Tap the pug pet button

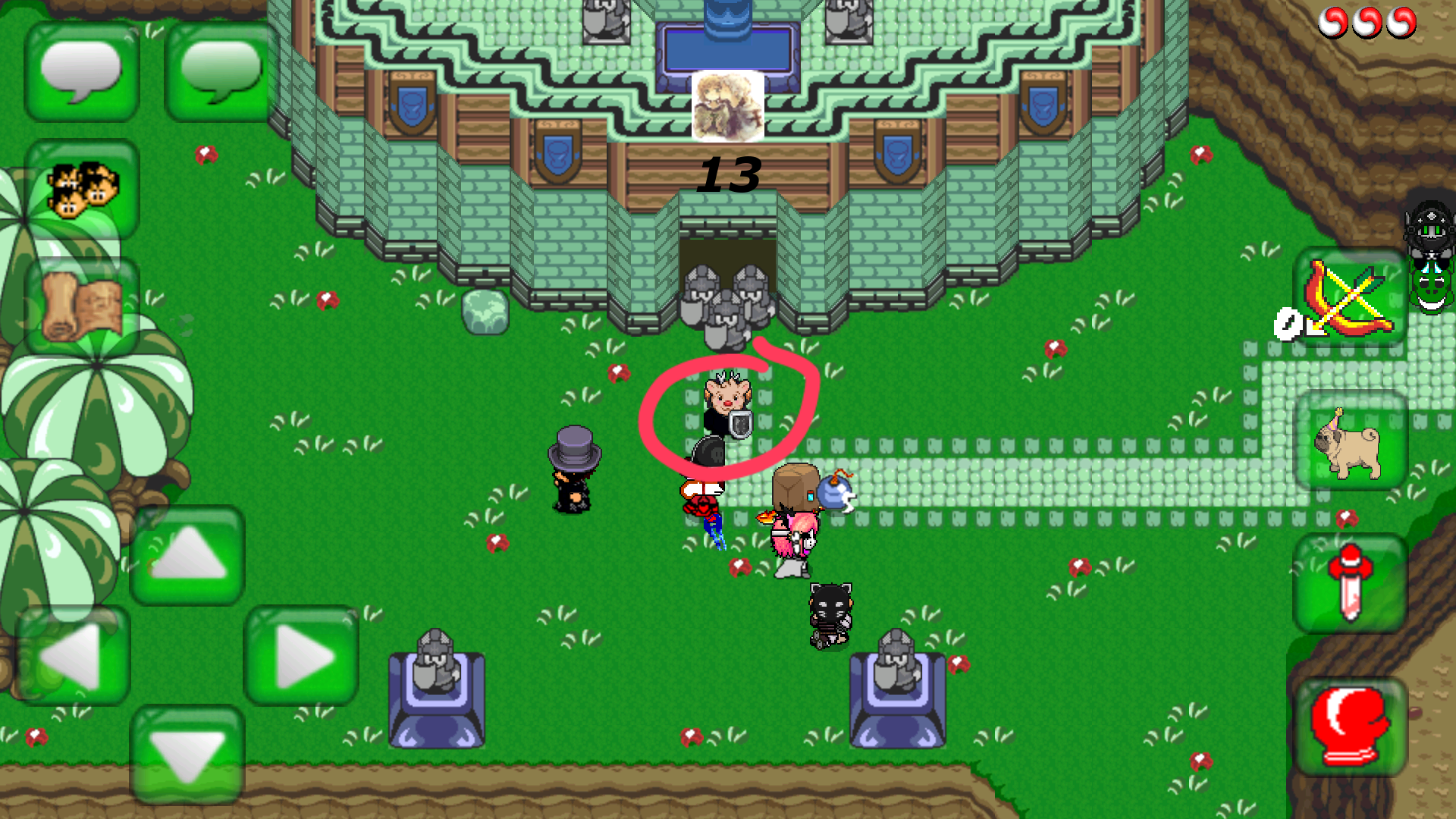[x=1350, y=442]
